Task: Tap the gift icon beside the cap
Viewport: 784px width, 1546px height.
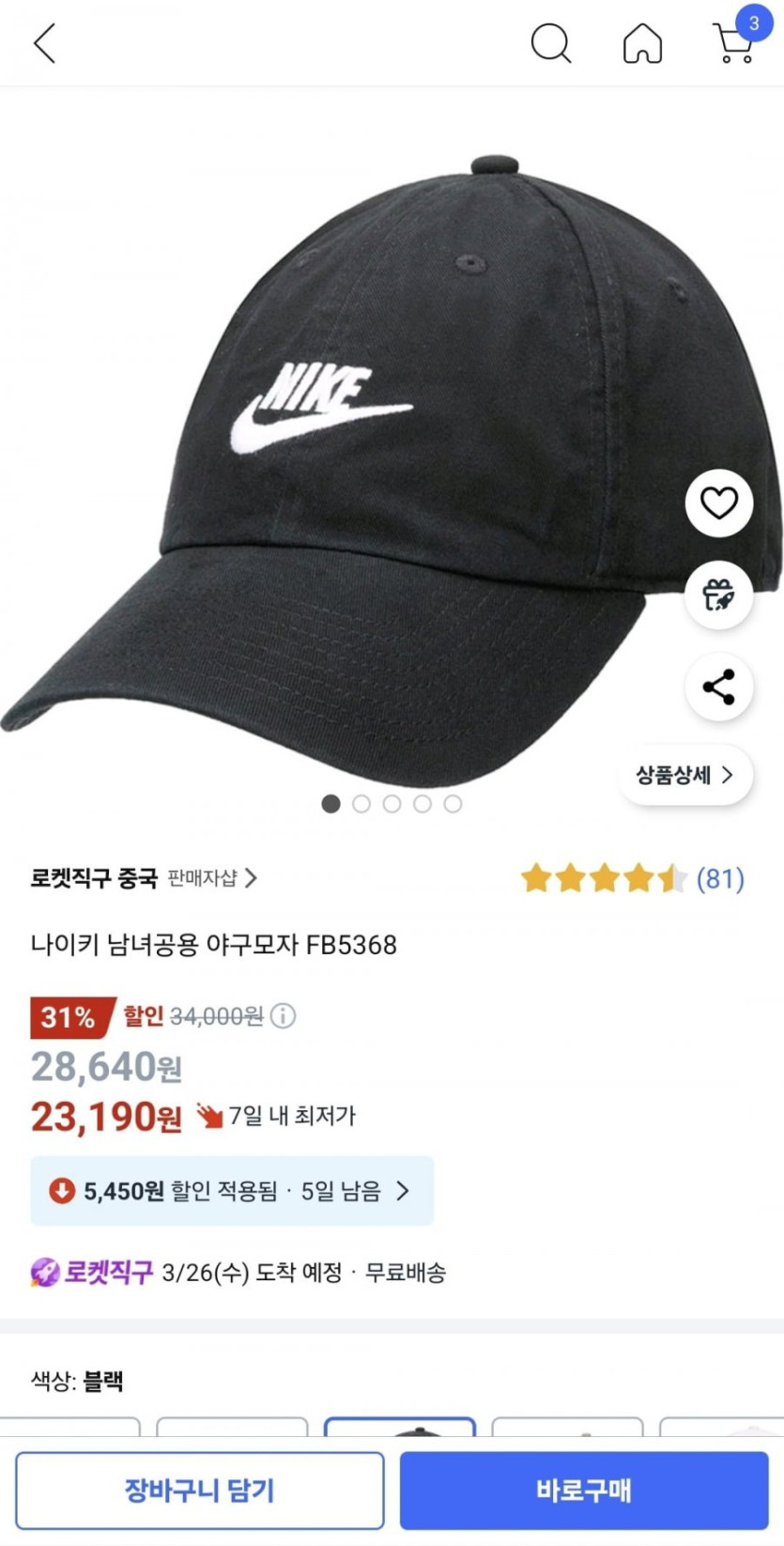Action: [x=719, y=595]
